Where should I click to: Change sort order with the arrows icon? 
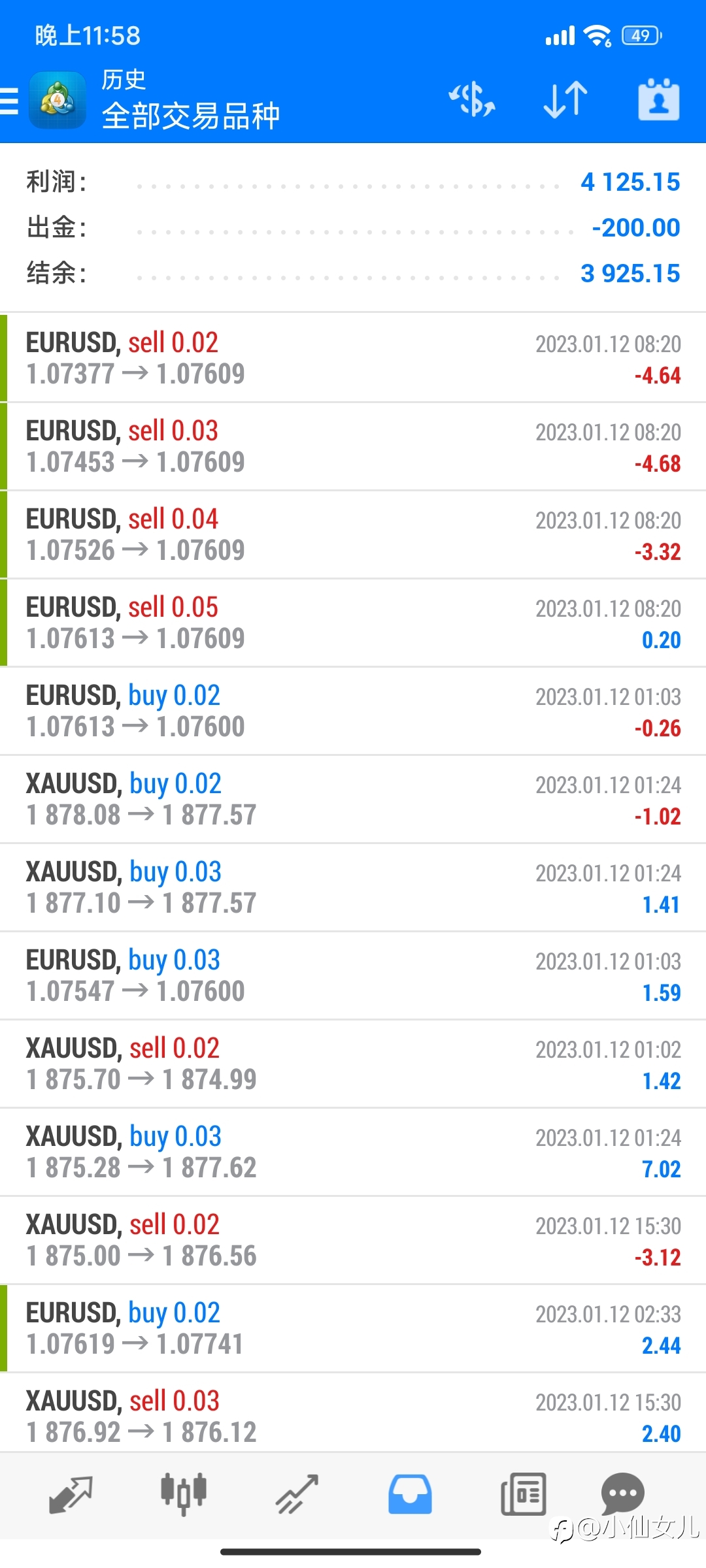click(x=565, y=100)
